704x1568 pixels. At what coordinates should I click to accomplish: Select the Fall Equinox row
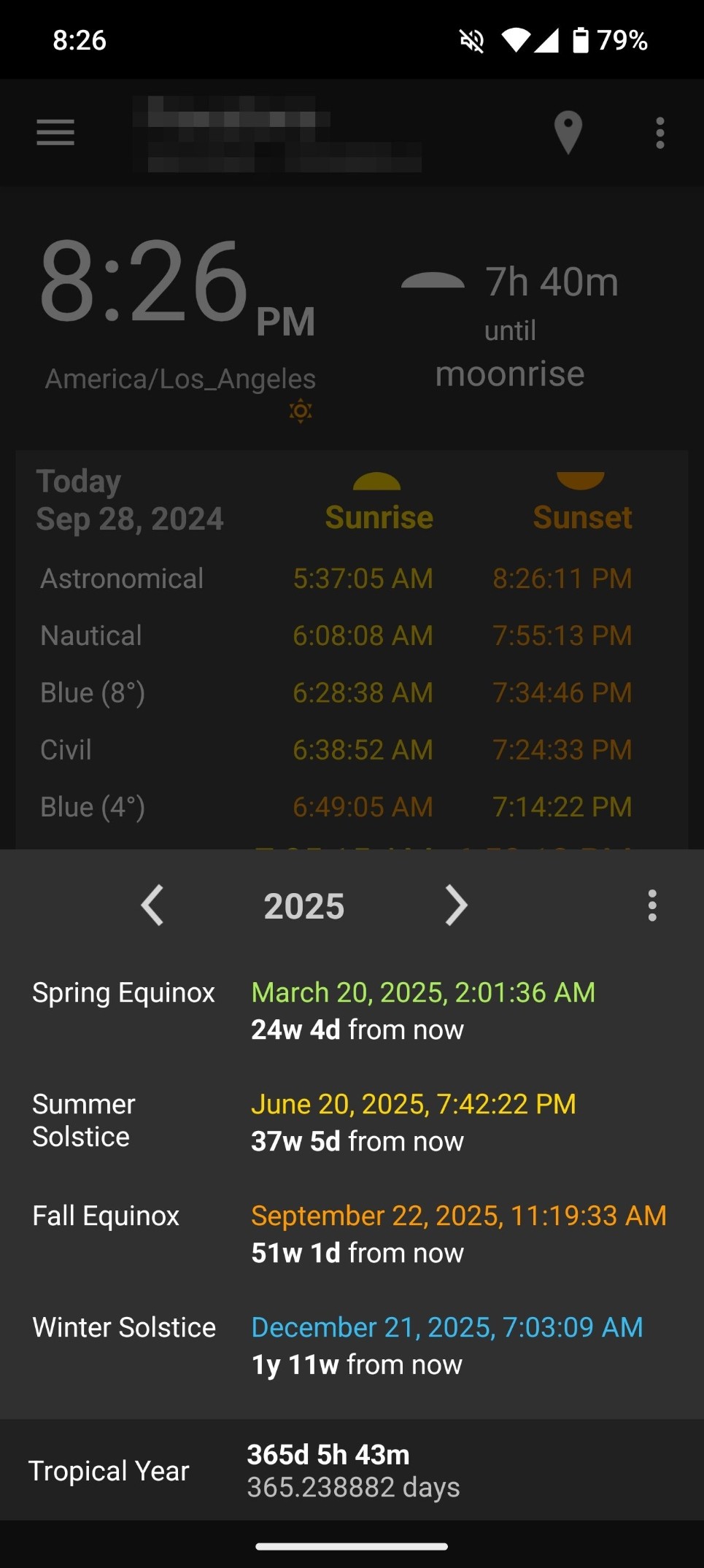click(x=352, y=1234)
